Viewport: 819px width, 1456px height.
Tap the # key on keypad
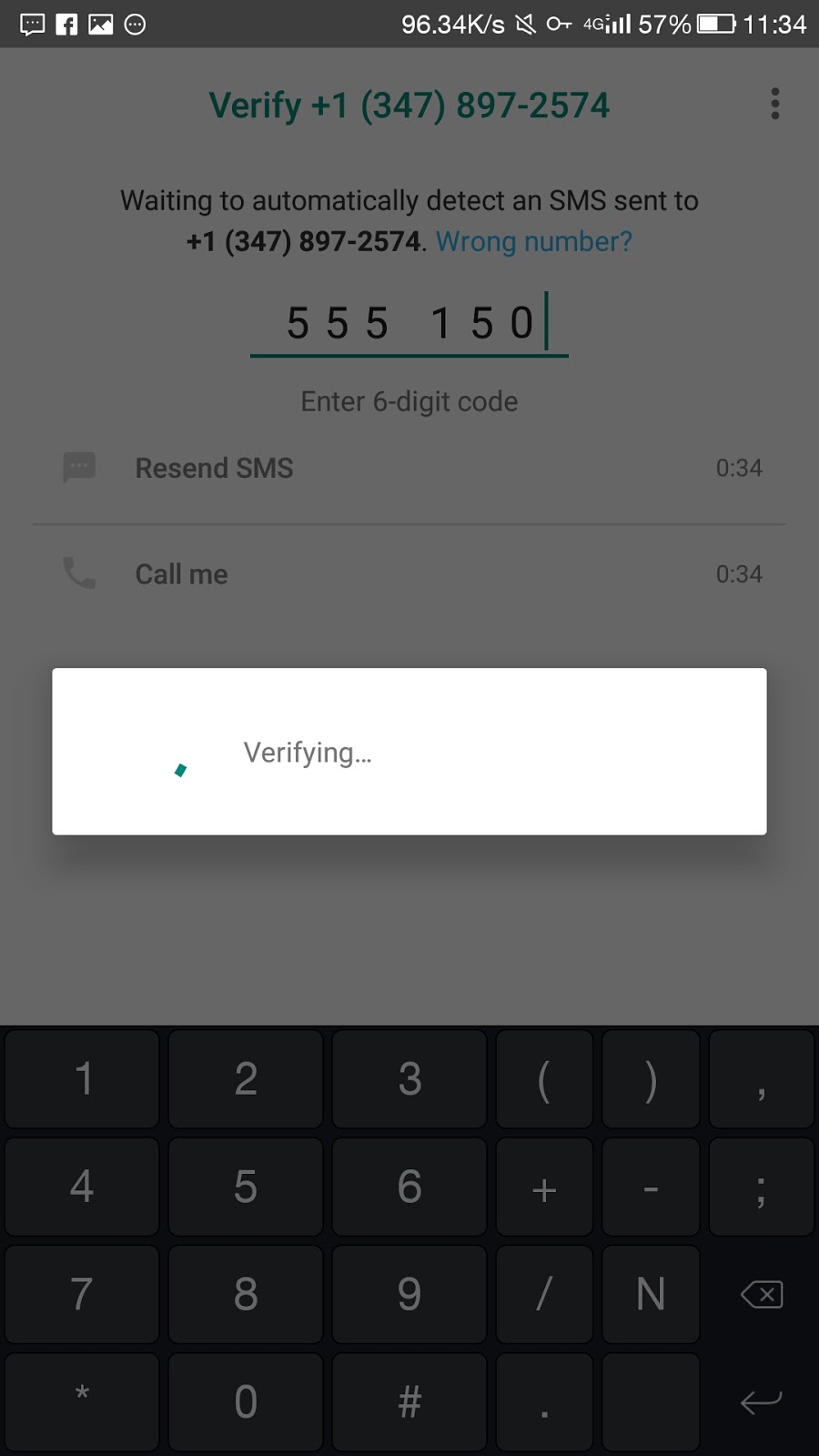[409, 1402]
